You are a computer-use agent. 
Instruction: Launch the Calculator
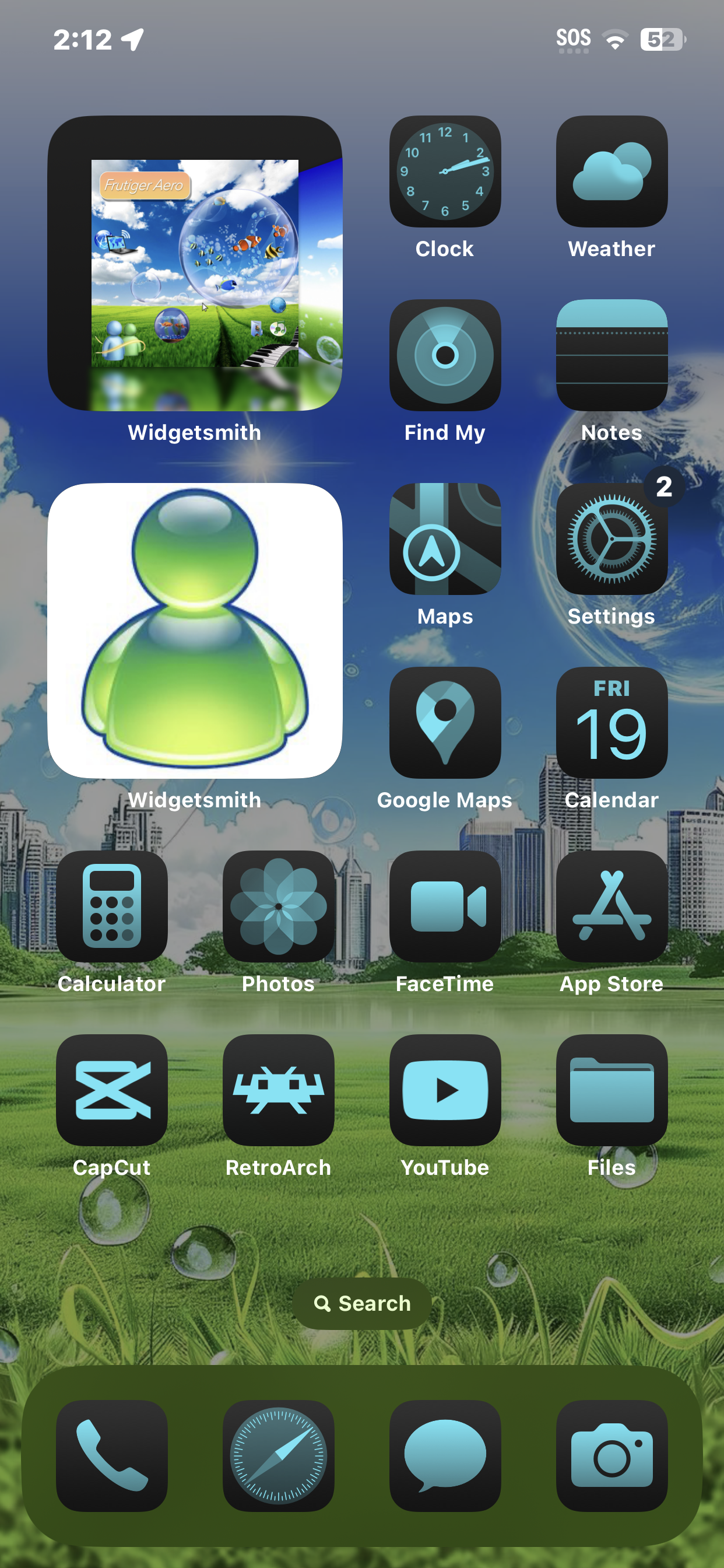click(x=112, y=907)
